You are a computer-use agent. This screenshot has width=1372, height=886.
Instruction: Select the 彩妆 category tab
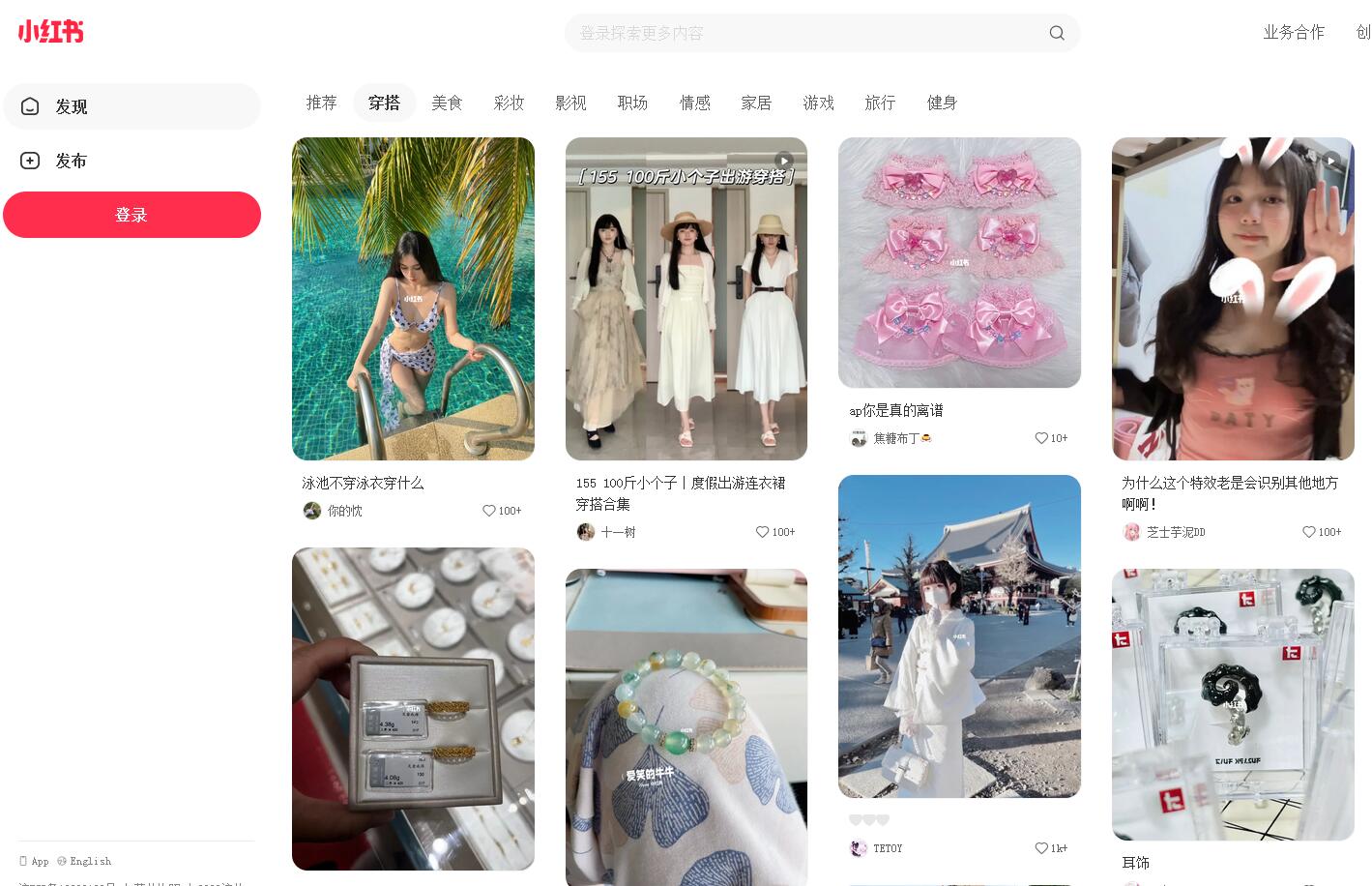click(x=509, y=103)
